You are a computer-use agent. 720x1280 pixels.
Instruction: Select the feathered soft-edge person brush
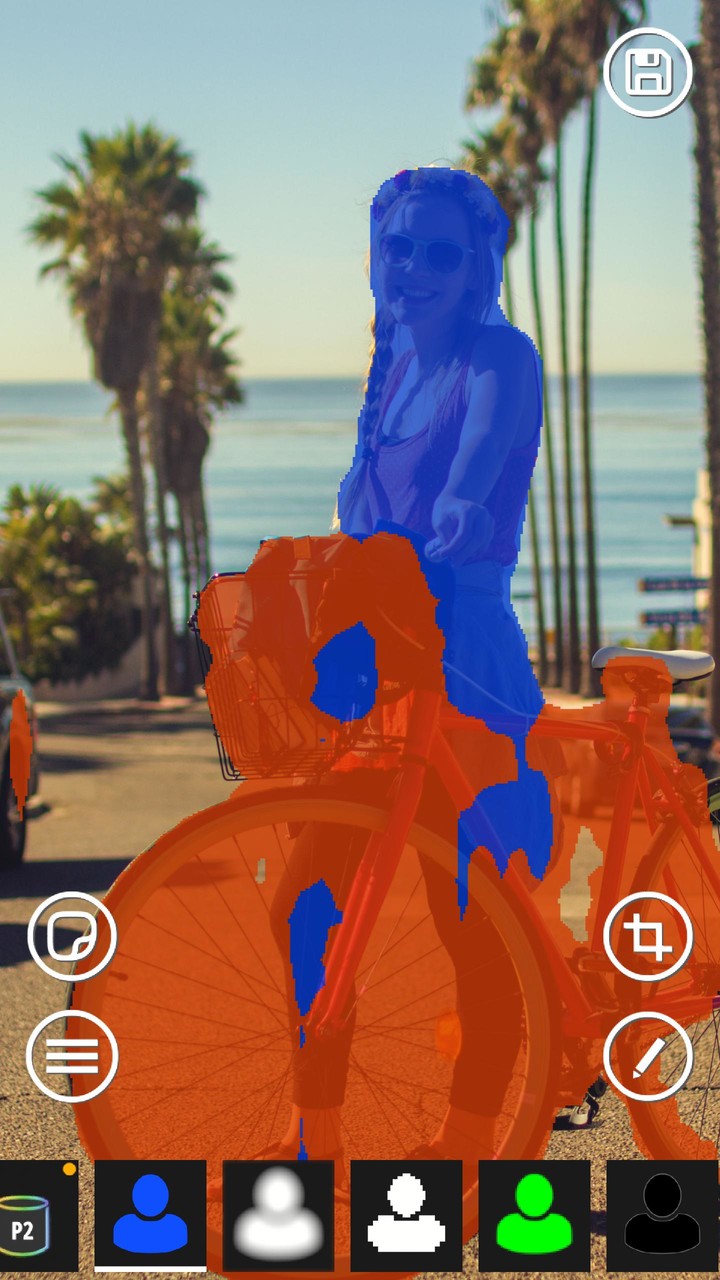coord(276,1215)
